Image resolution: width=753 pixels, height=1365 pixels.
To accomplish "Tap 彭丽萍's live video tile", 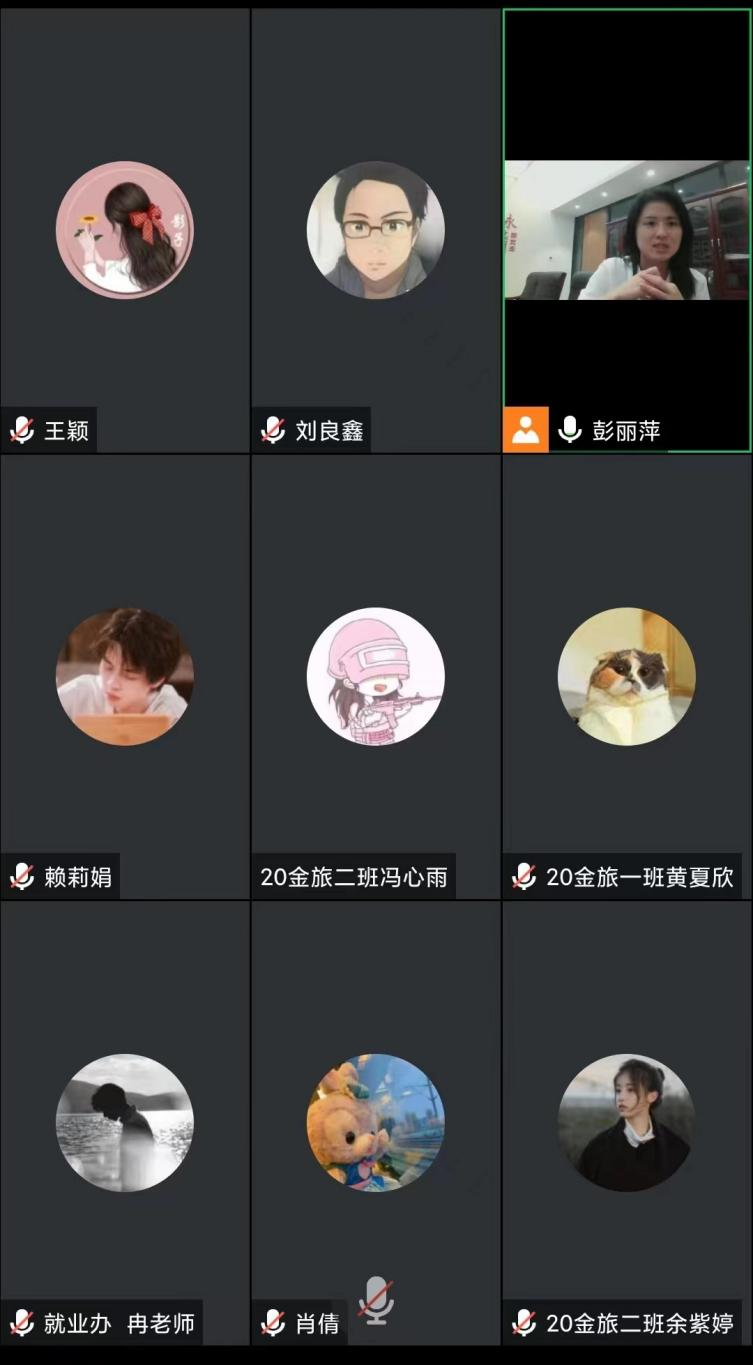I will tap(627, 230).
